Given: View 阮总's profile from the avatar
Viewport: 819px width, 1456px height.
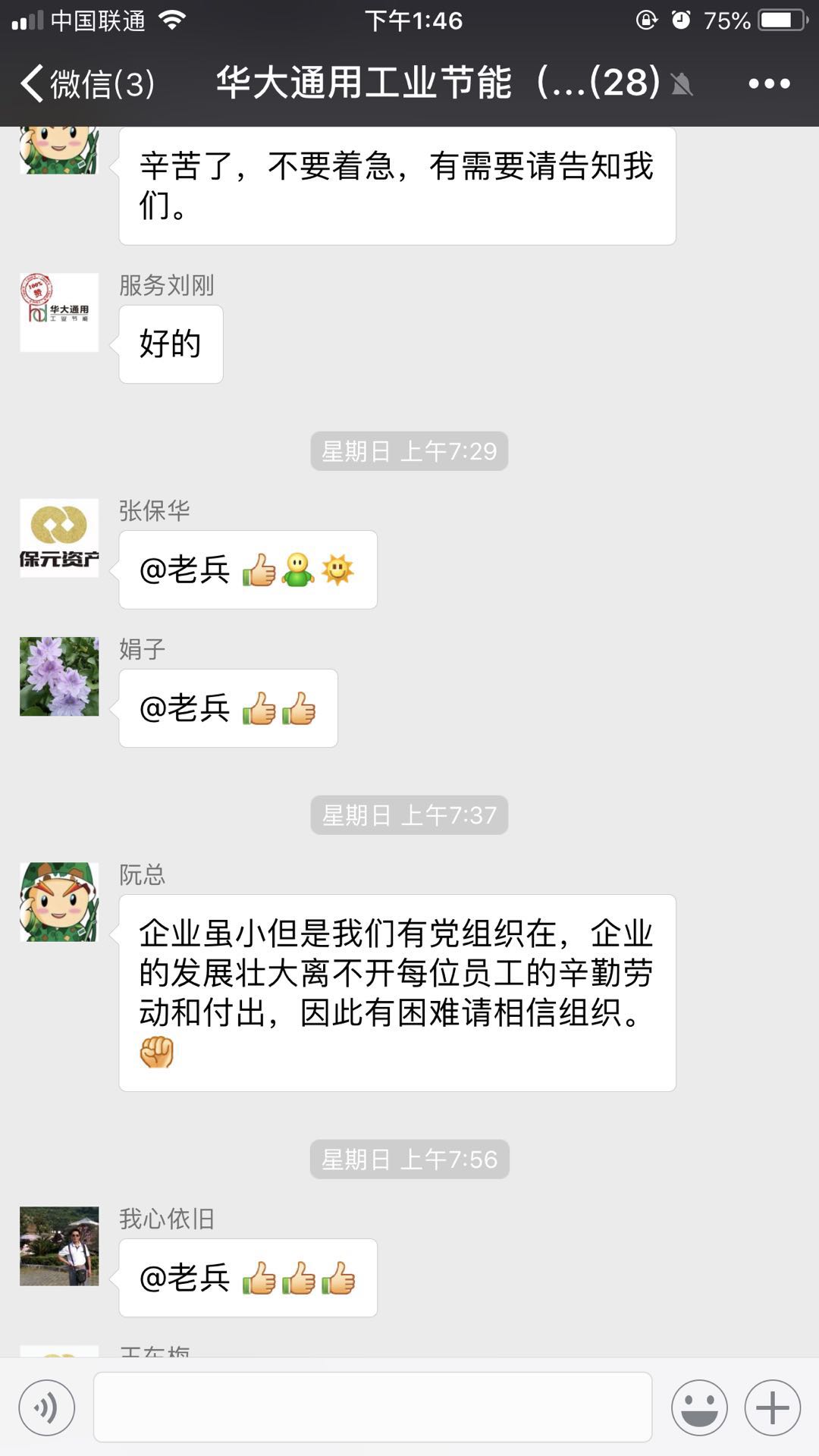Looking at the screenshot, I should tap(59, 902).
